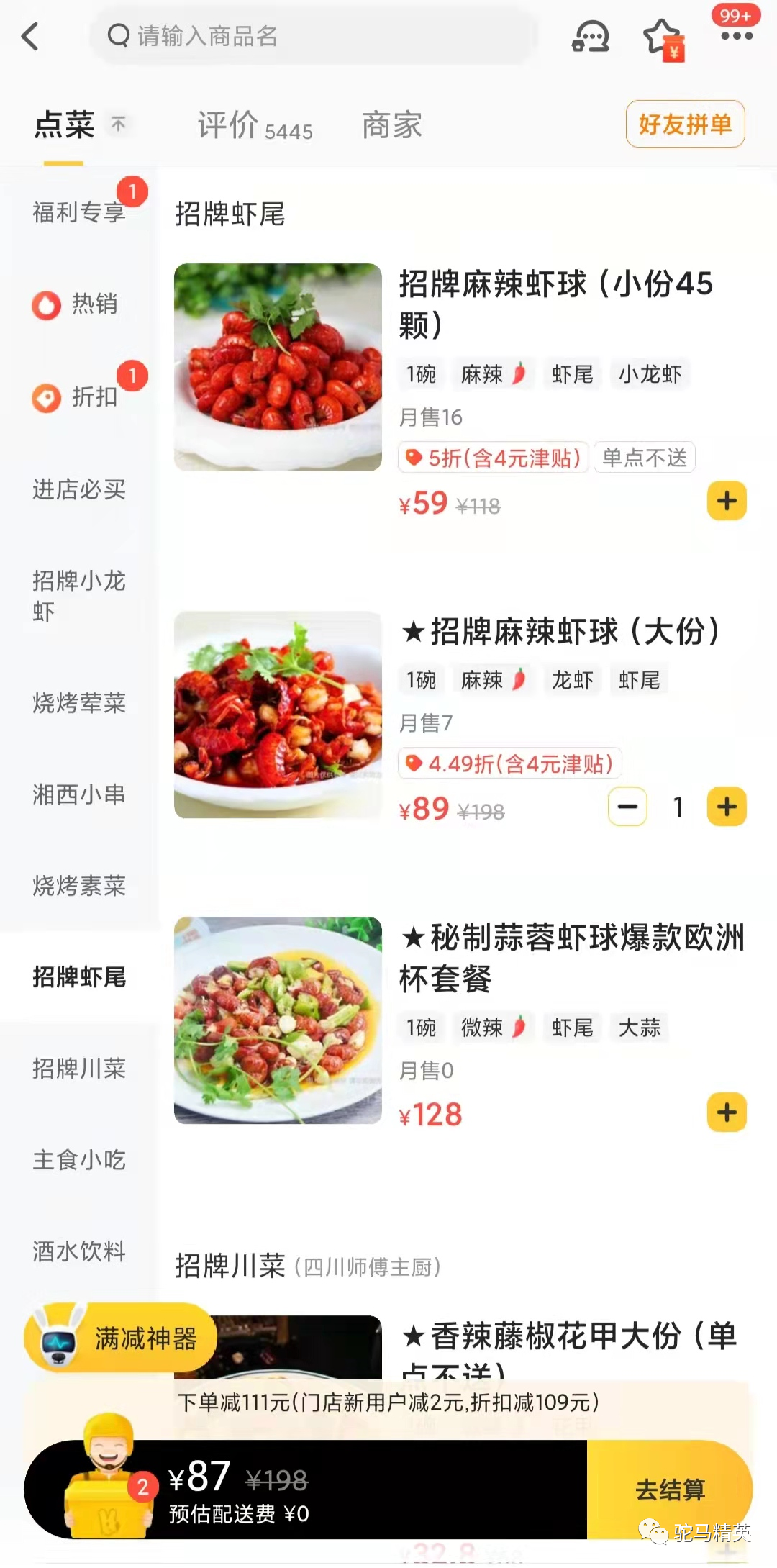The image size is (777, 1568).
Task: Go back using the top-left arrow
Action: [30, 36]
